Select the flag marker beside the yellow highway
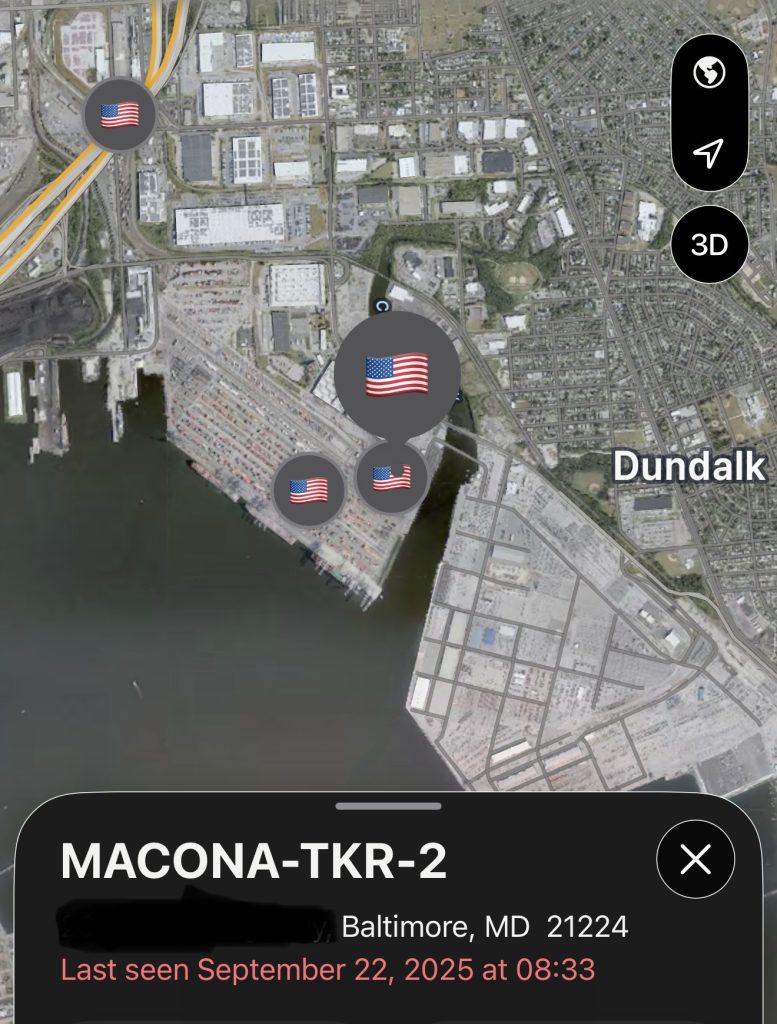This screenshot has height=1024, width=777. [x=120, y=115]
